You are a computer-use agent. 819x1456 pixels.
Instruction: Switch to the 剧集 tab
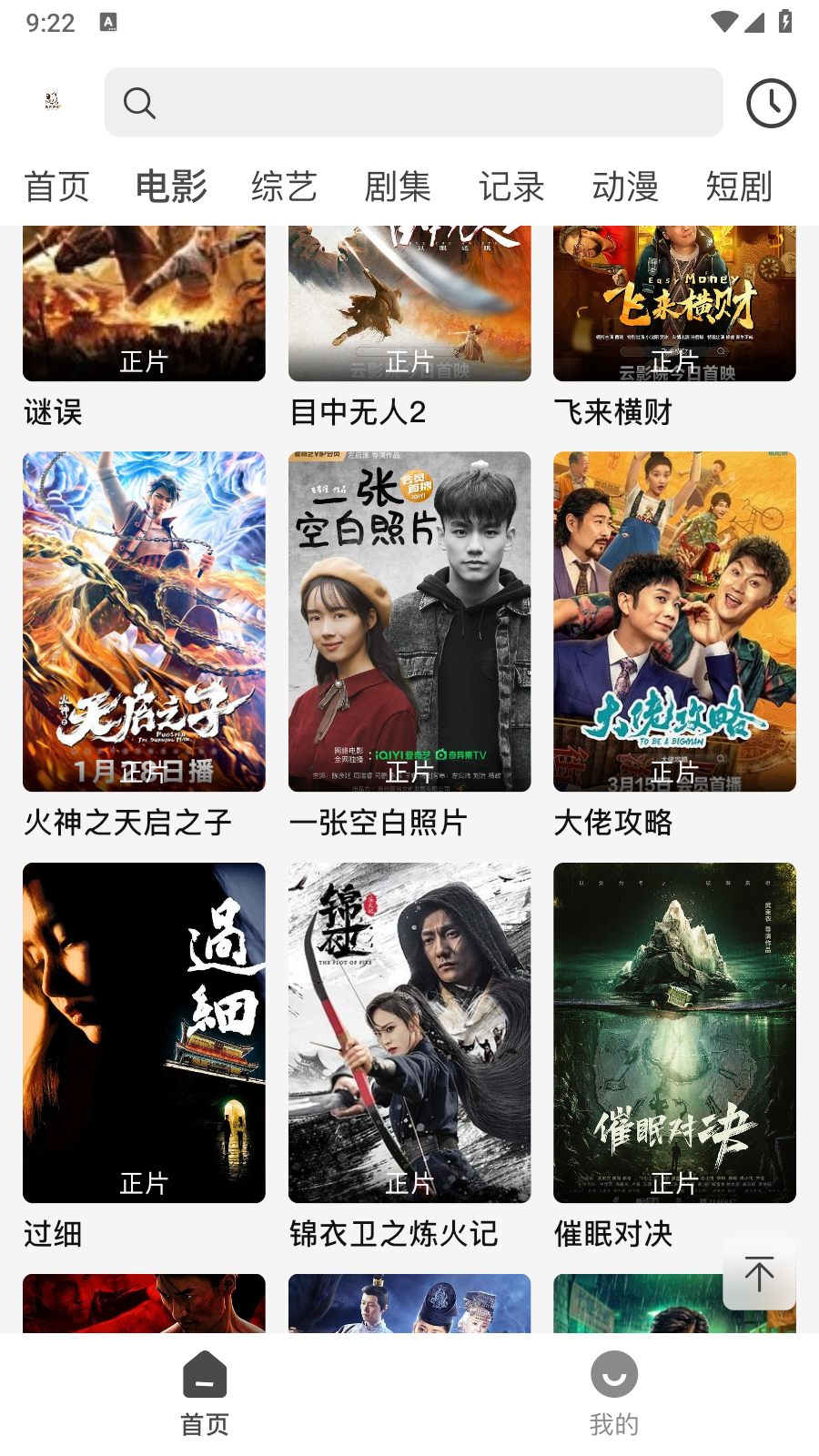coord(398,187)
